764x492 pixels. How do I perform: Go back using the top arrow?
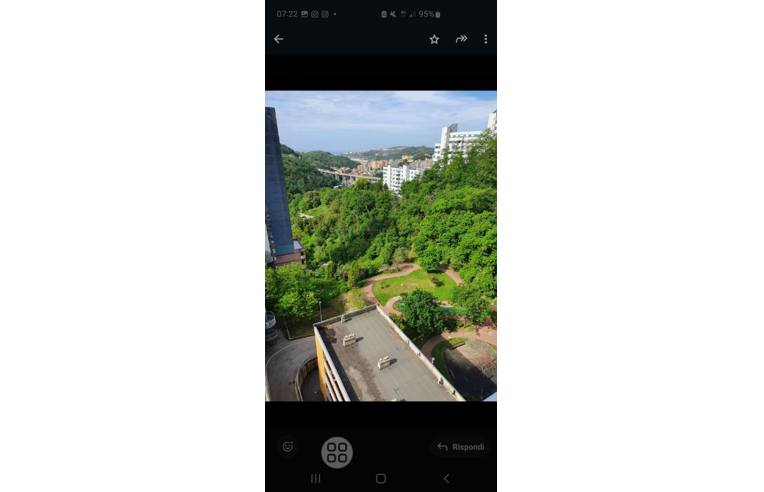pos(279,39)
